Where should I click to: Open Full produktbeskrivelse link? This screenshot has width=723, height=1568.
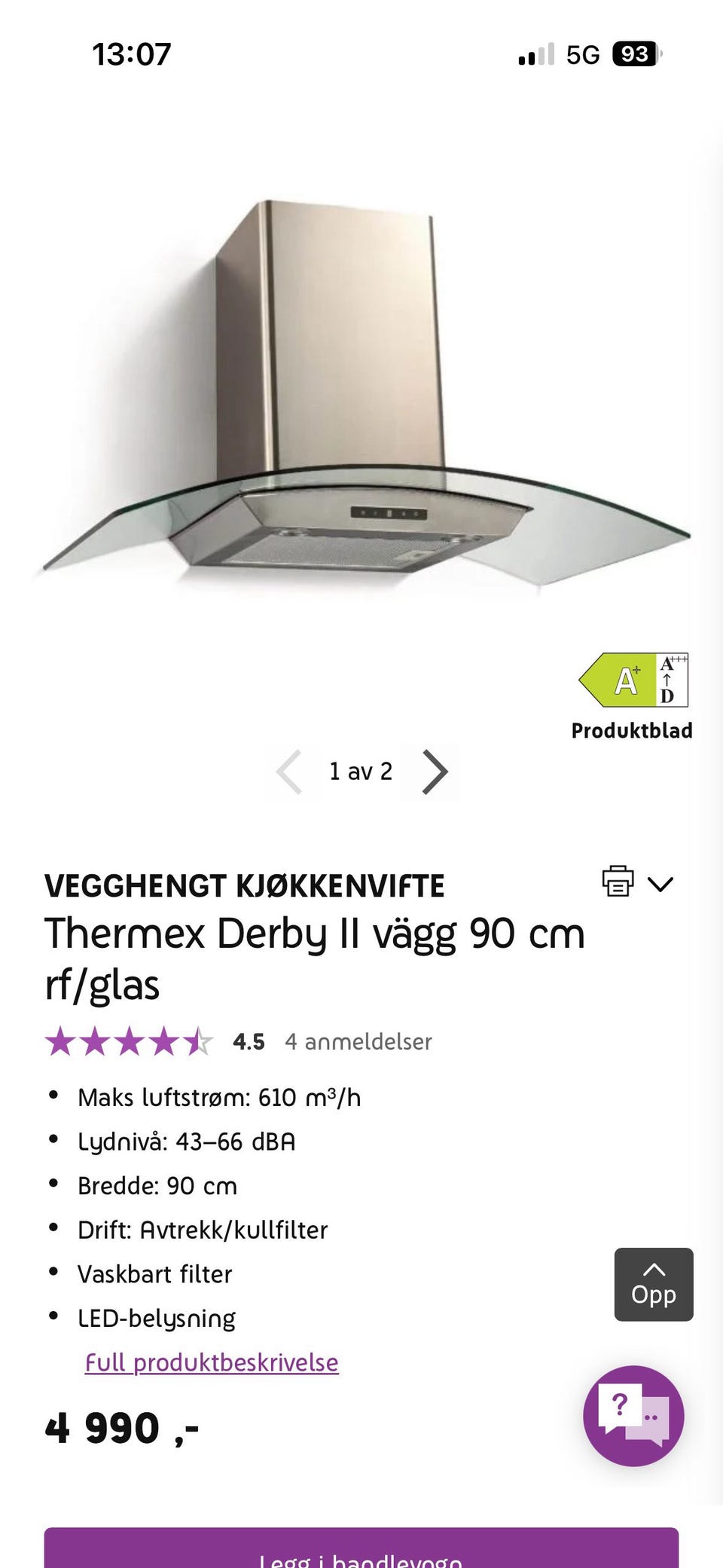[x=212, y=1362]
